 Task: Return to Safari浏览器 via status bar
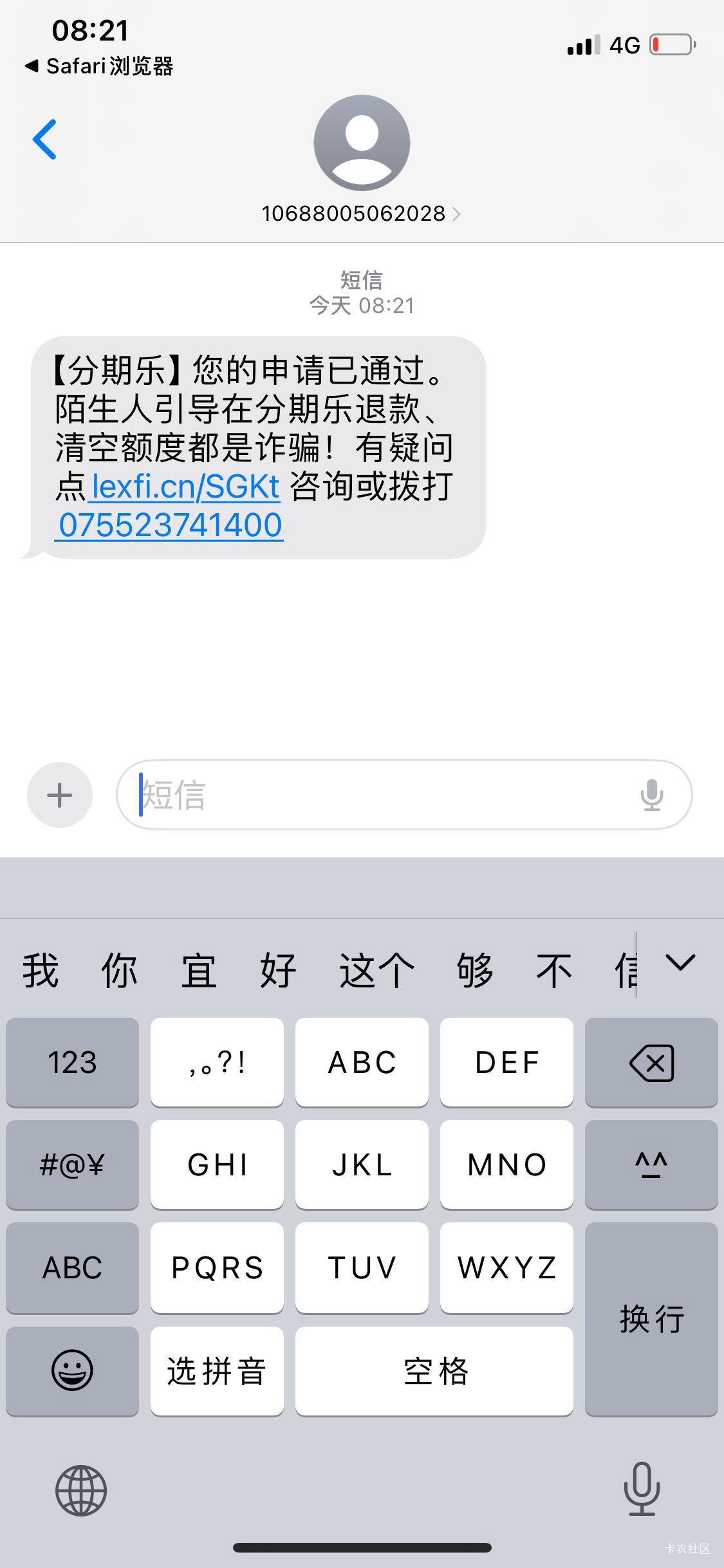click(99, 66)
